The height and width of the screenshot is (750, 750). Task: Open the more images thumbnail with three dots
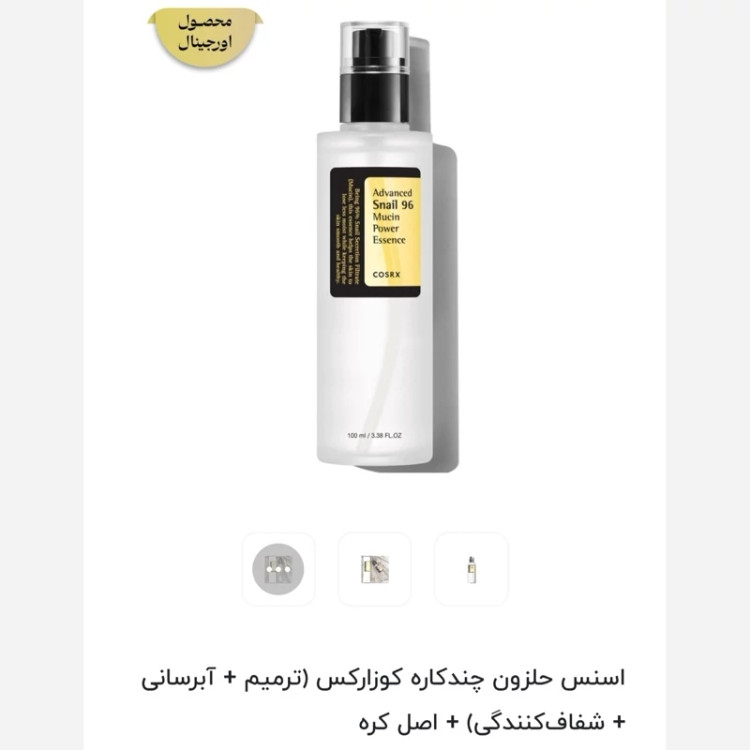click(x=278, y=569)
